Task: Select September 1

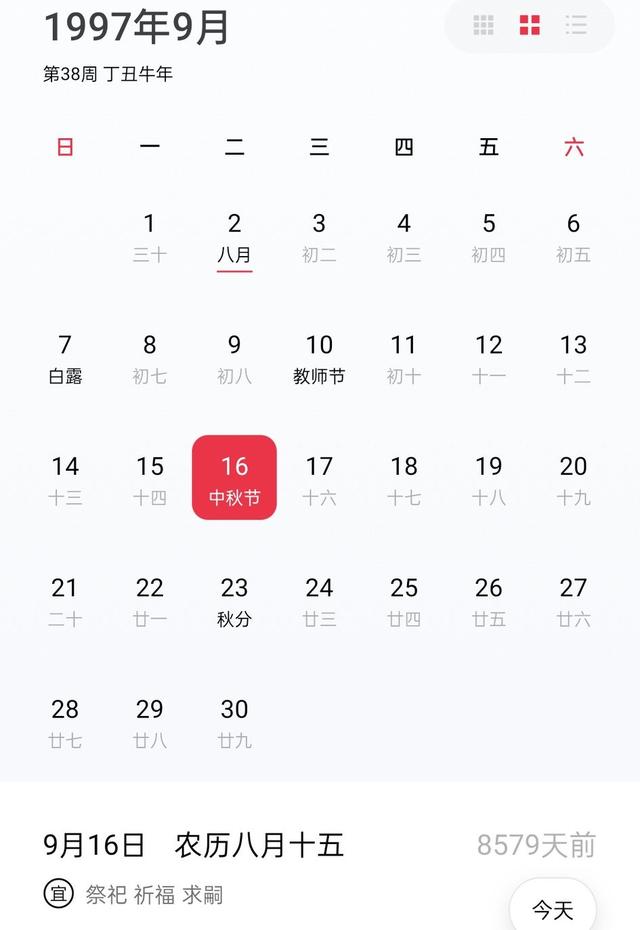Action: click(150, 237)
